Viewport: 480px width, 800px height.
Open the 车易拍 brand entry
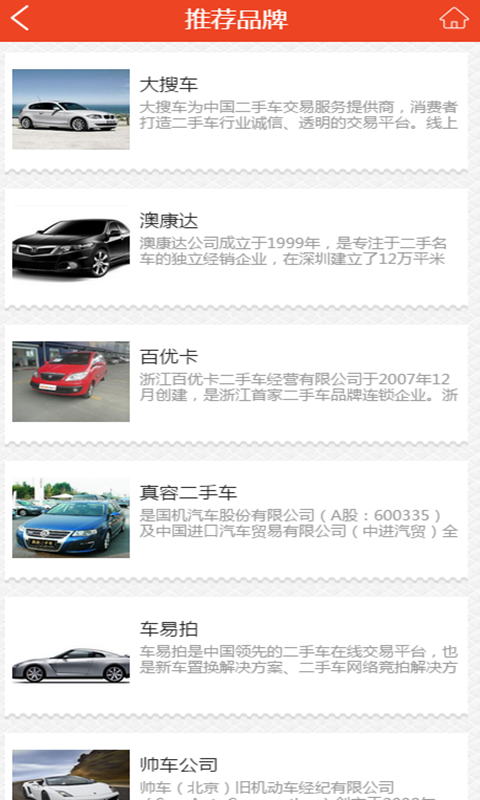point(237,656)
